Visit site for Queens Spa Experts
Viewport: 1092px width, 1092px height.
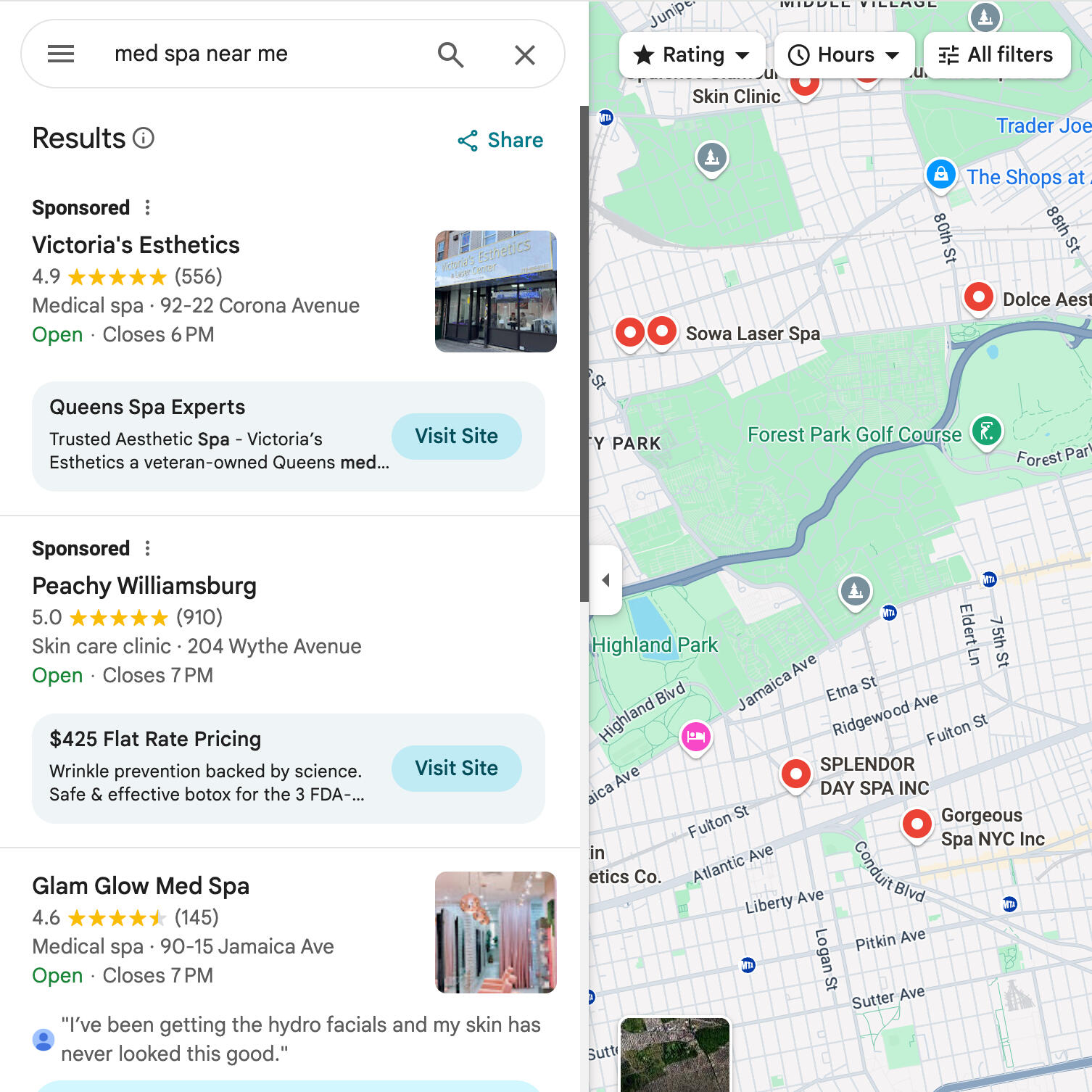pos(456,436)
